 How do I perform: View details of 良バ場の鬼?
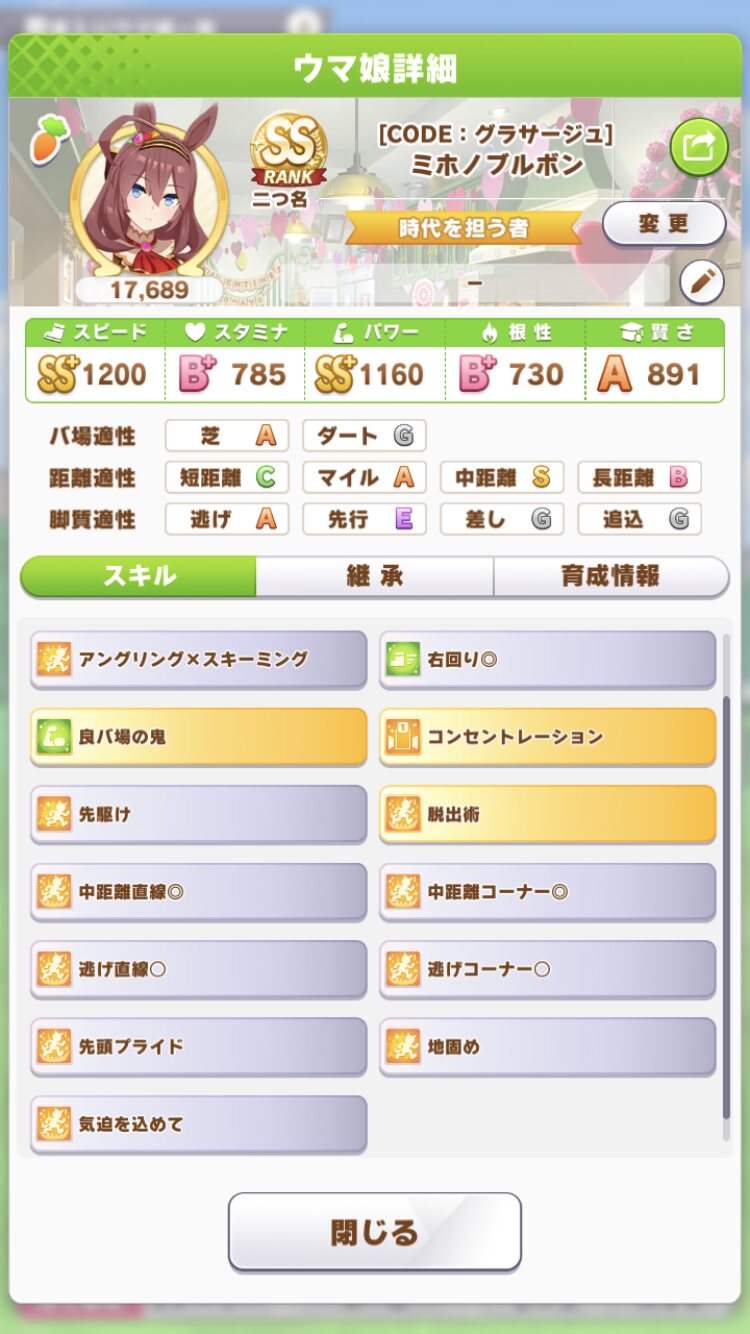198,737
